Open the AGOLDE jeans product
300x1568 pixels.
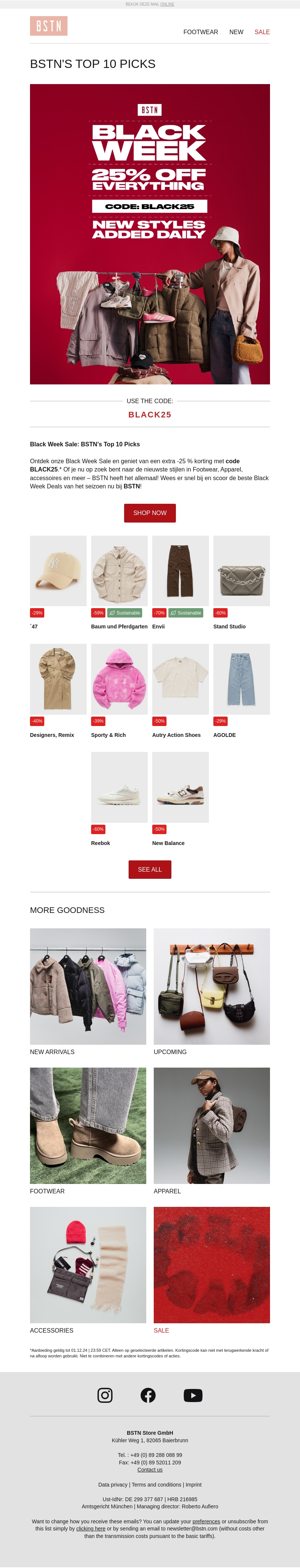tap(241, 679)
